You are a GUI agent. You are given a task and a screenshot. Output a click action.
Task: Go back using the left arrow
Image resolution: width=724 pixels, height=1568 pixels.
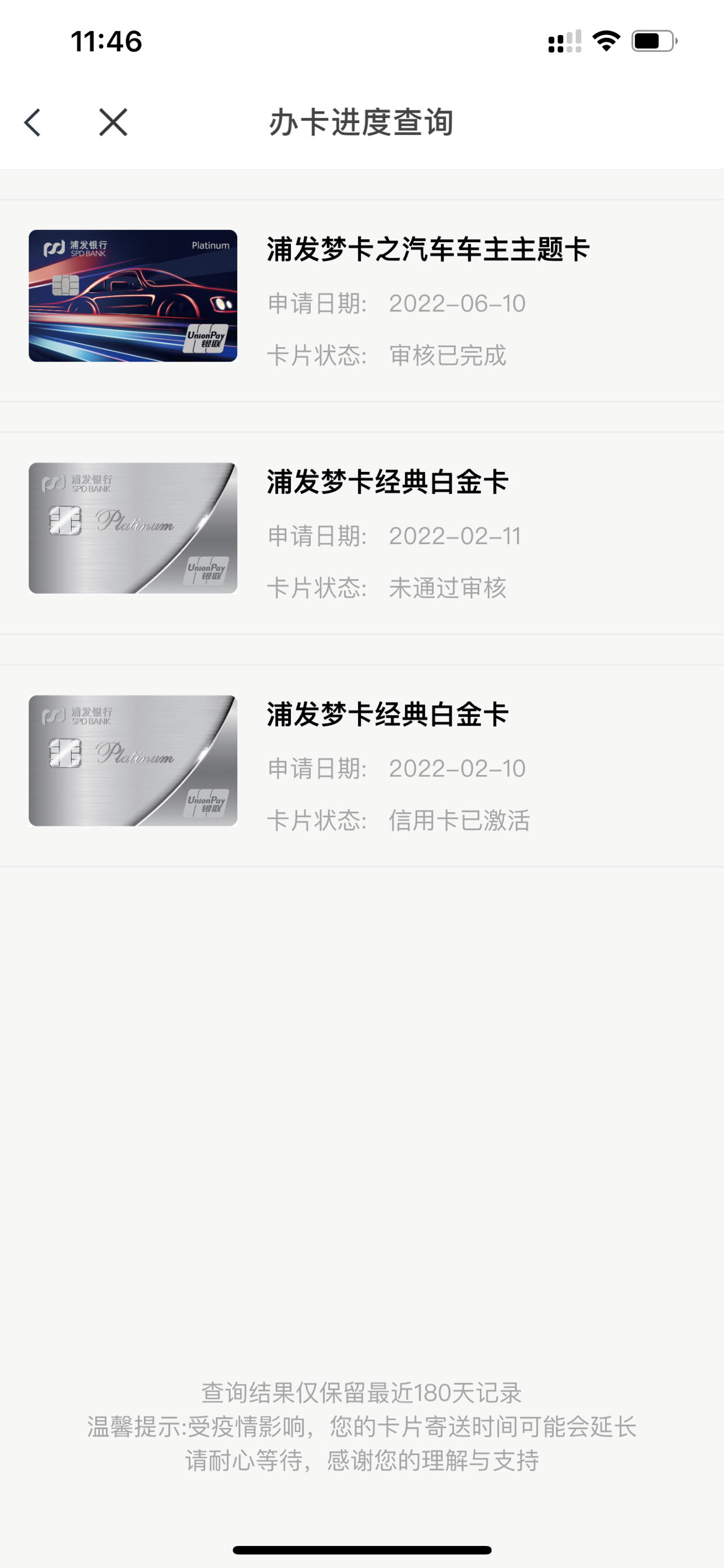click(x=32, y=123)
